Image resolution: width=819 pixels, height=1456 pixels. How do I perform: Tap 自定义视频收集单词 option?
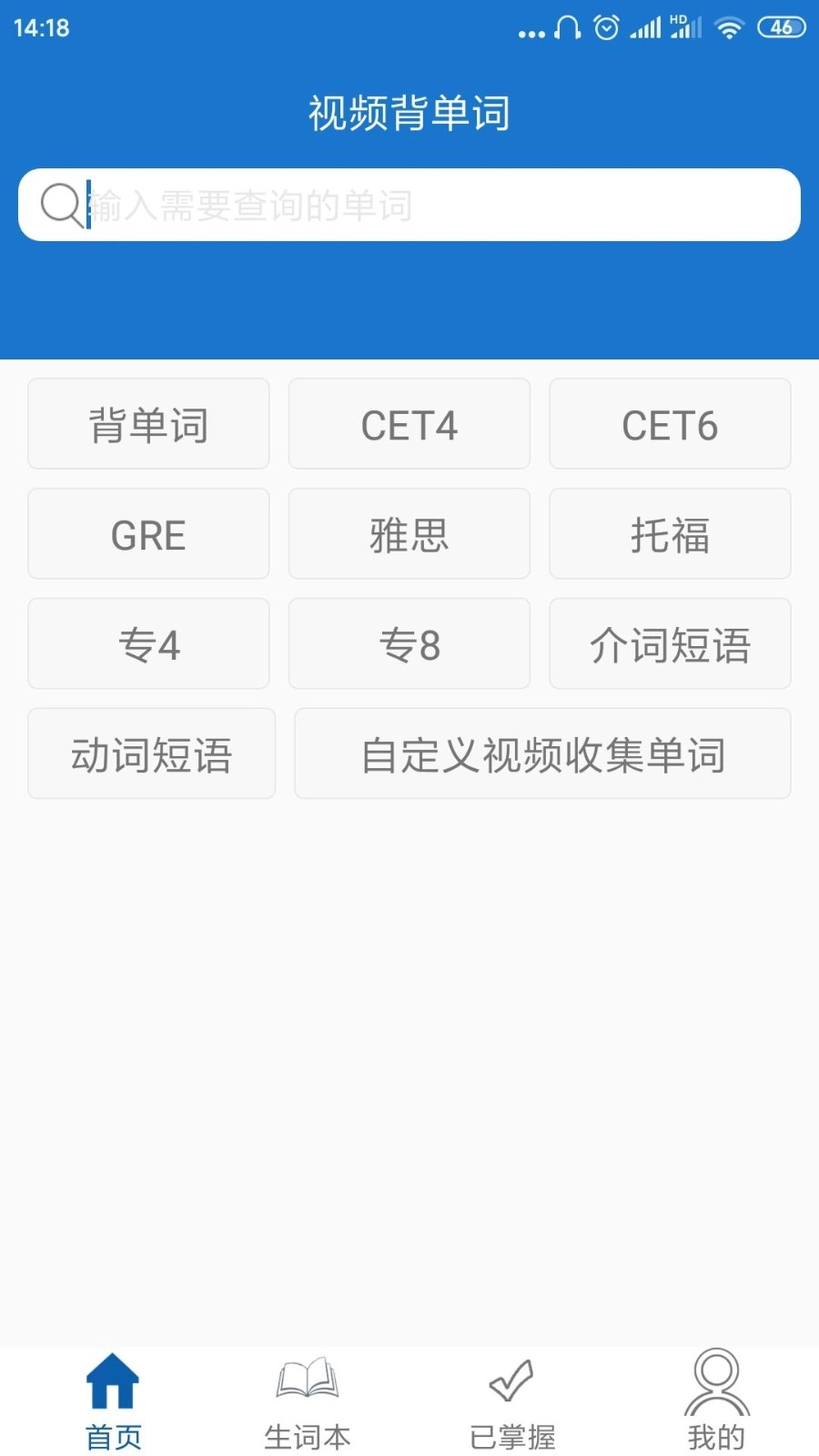[x=541, y=753]
